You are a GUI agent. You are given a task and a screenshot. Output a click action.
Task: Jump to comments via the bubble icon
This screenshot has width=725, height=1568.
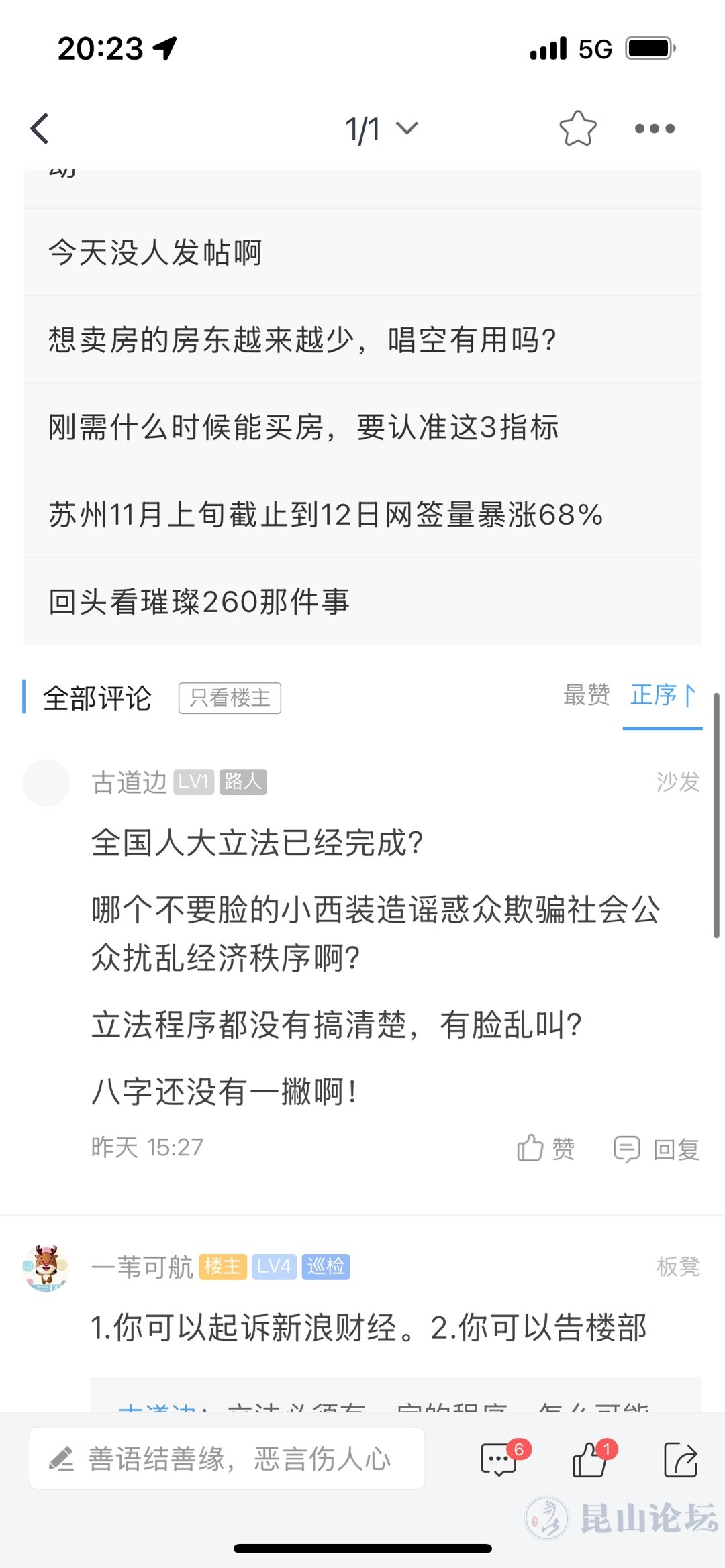tap(500, 1459)
